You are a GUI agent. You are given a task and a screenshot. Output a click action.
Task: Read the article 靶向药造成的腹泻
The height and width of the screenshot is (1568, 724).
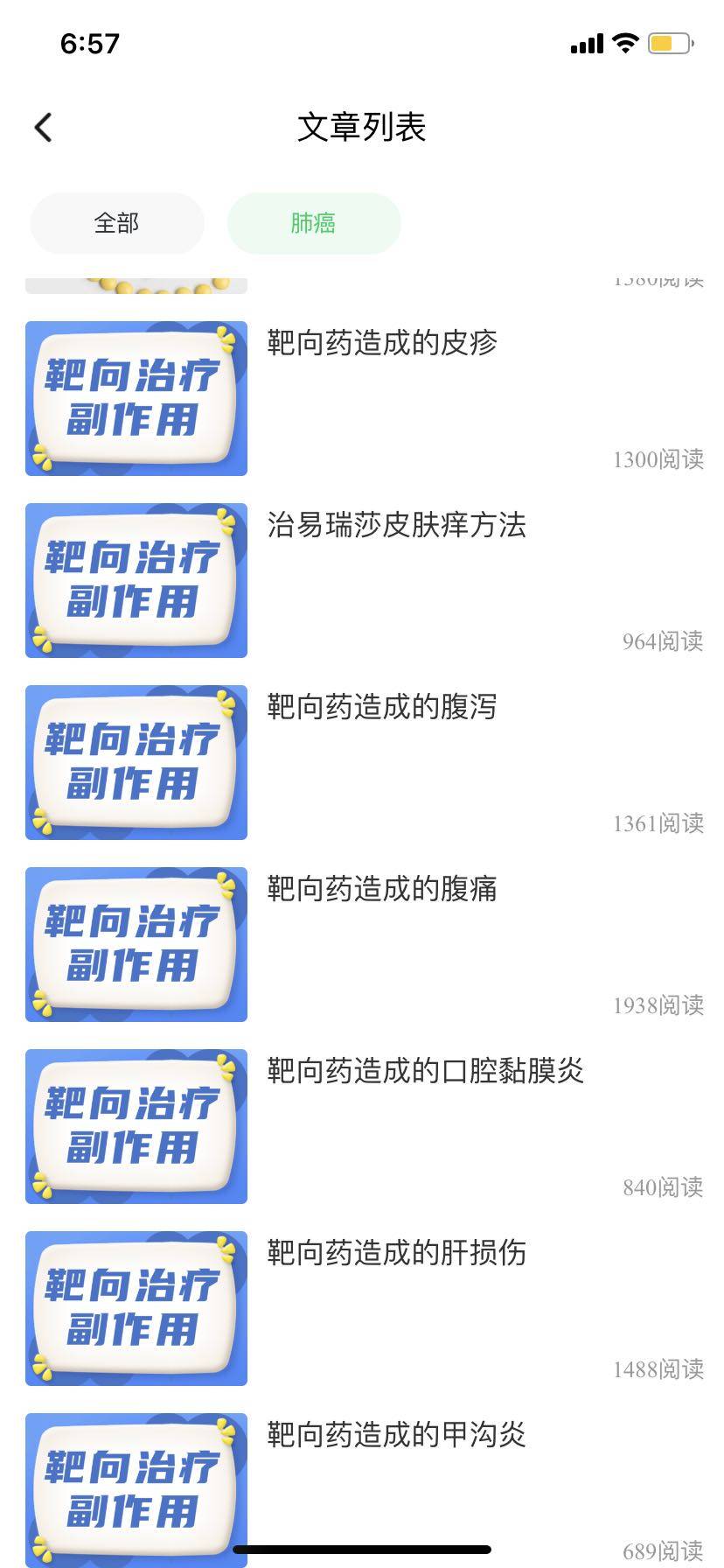382,707
